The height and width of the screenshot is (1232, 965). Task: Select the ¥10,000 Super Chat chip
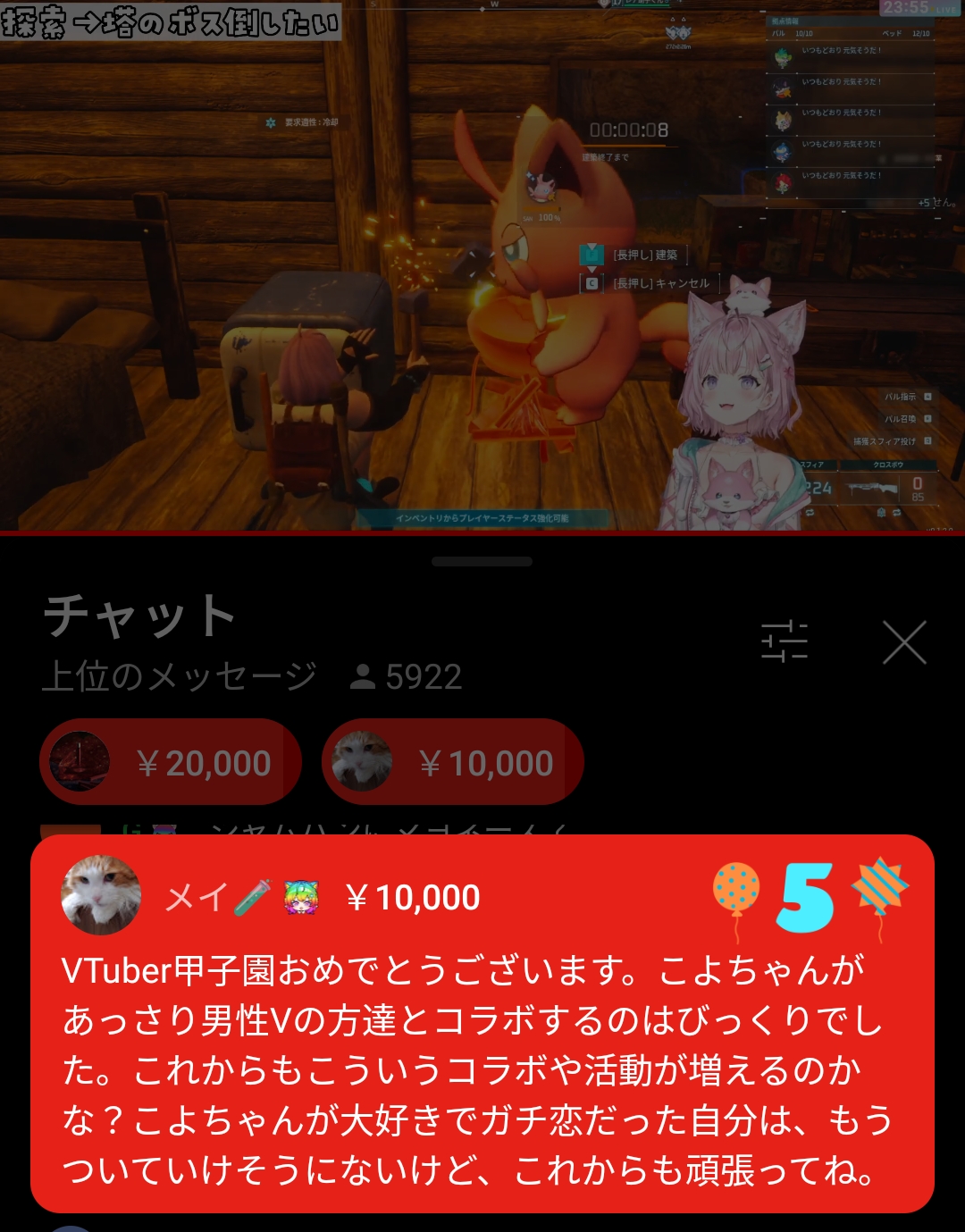point(452,762)
